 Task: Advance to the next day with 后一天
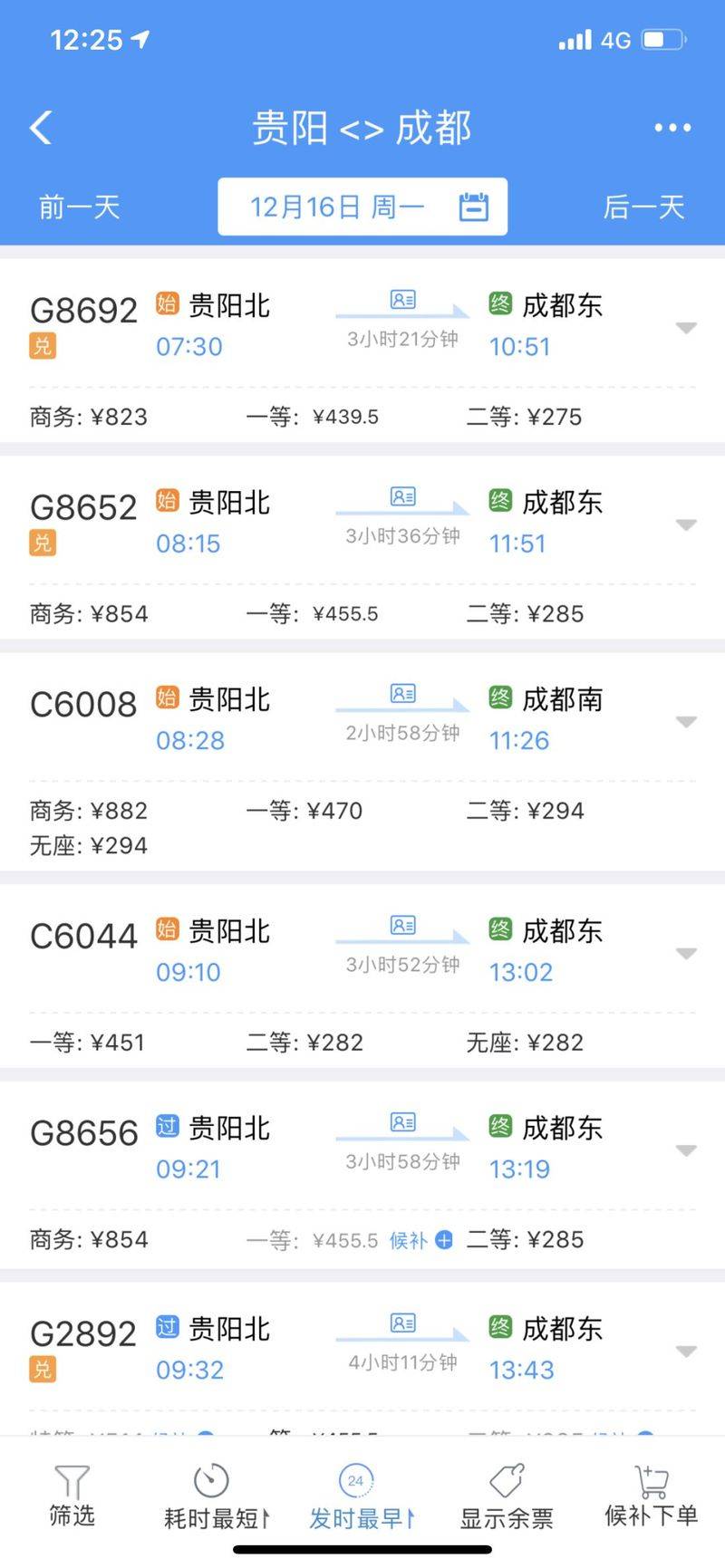(x=643, y=206)
